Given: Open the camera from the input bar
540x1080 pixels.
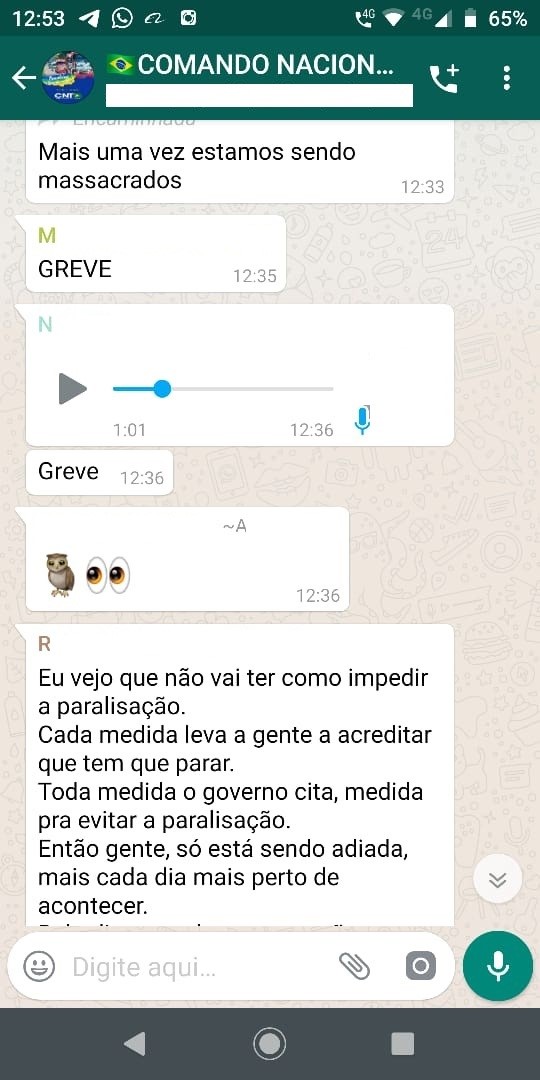Looking at the screenshot, I should point(420,967).
